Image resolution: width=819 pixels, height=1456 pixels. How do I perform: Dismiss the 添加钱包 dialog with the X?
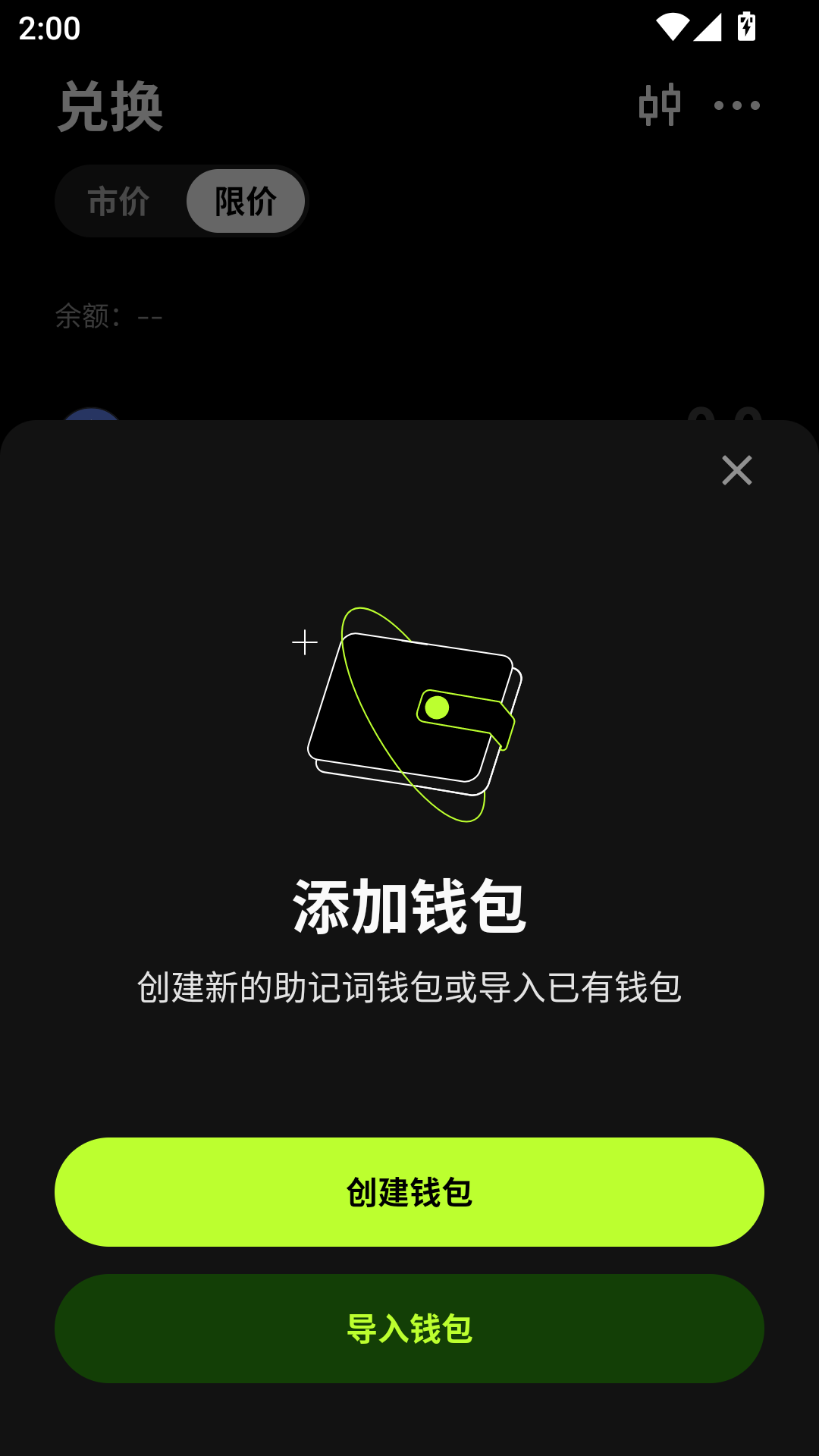click(x=738, y=471)
